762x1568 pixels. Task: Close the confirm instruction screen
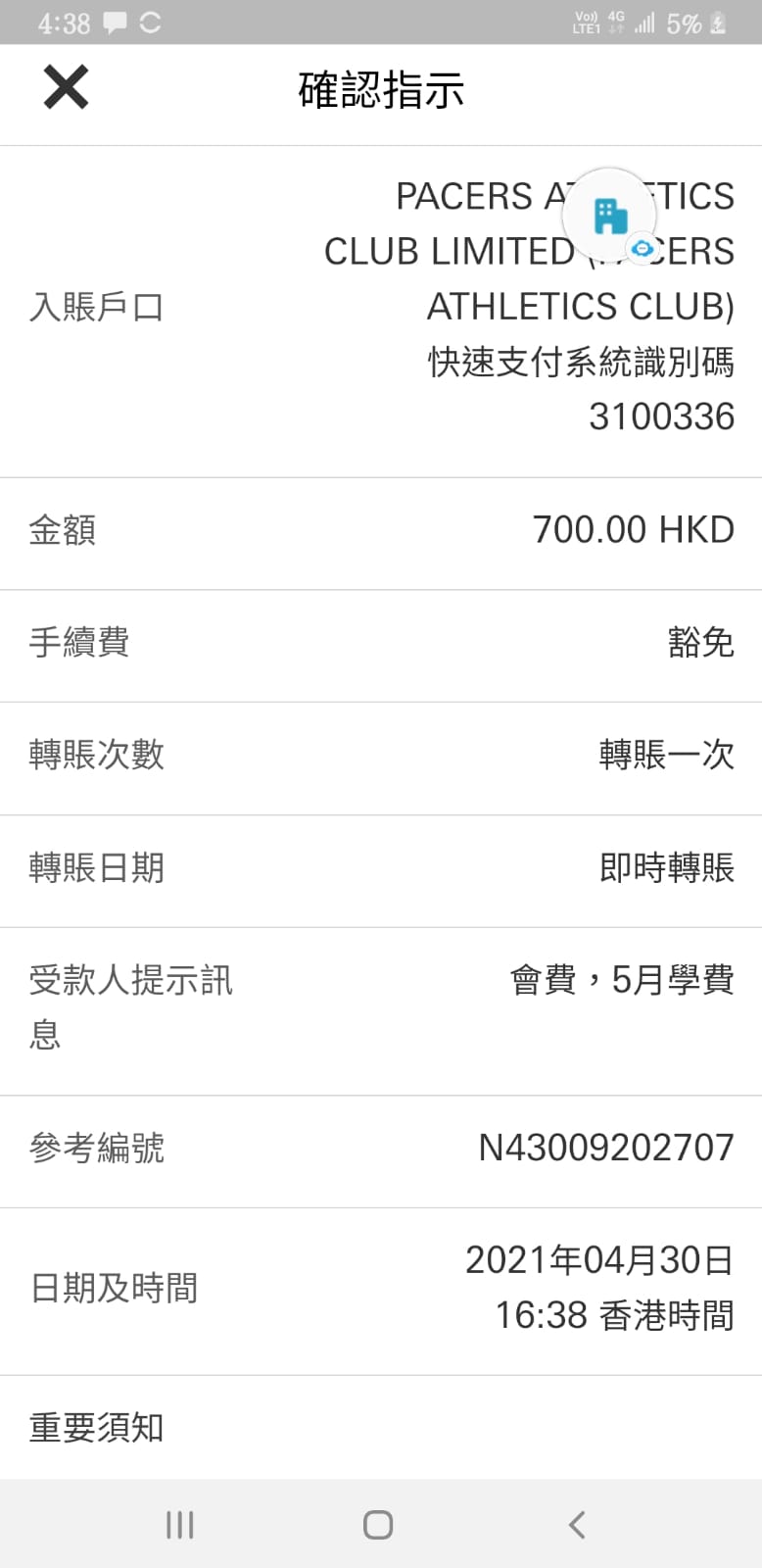[x=66, y=88]
